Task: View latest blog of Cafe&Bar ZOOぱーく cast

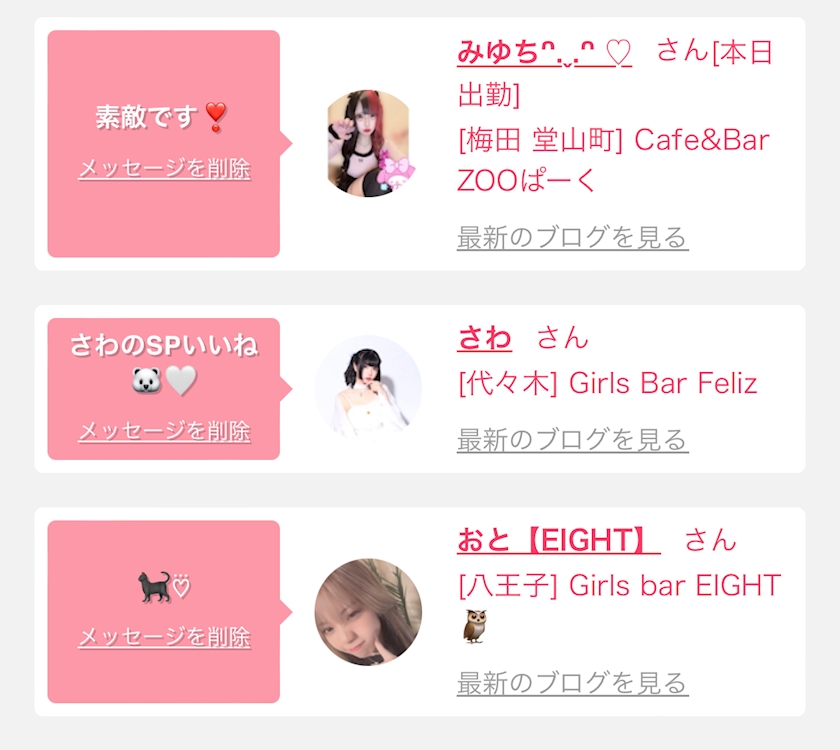Action: (x=572, y=237)
